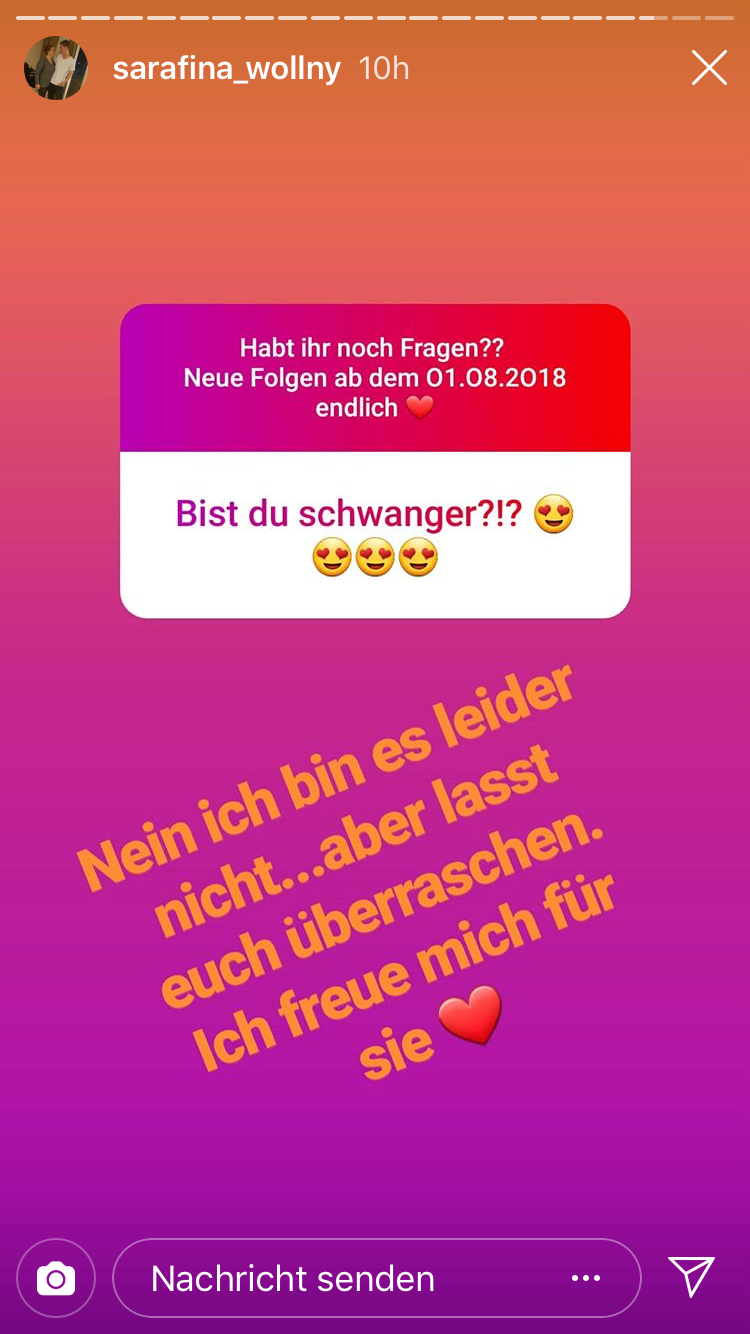The image size is (750, 1334).
Task: Close the story viewer
Action: click(709, 68)
